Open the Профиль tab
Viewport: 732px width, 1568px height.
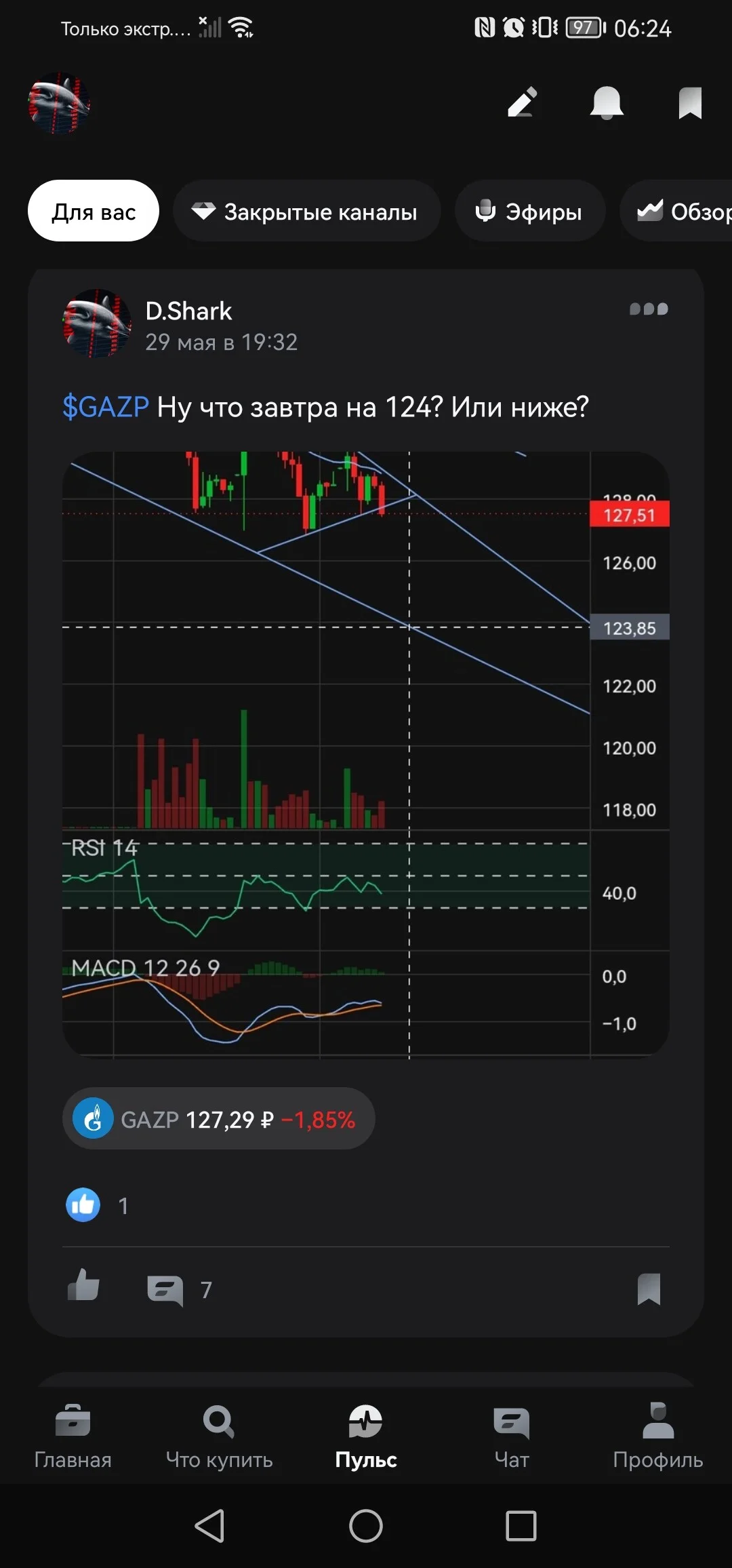pyautogui.click(x=658, y=1436)
